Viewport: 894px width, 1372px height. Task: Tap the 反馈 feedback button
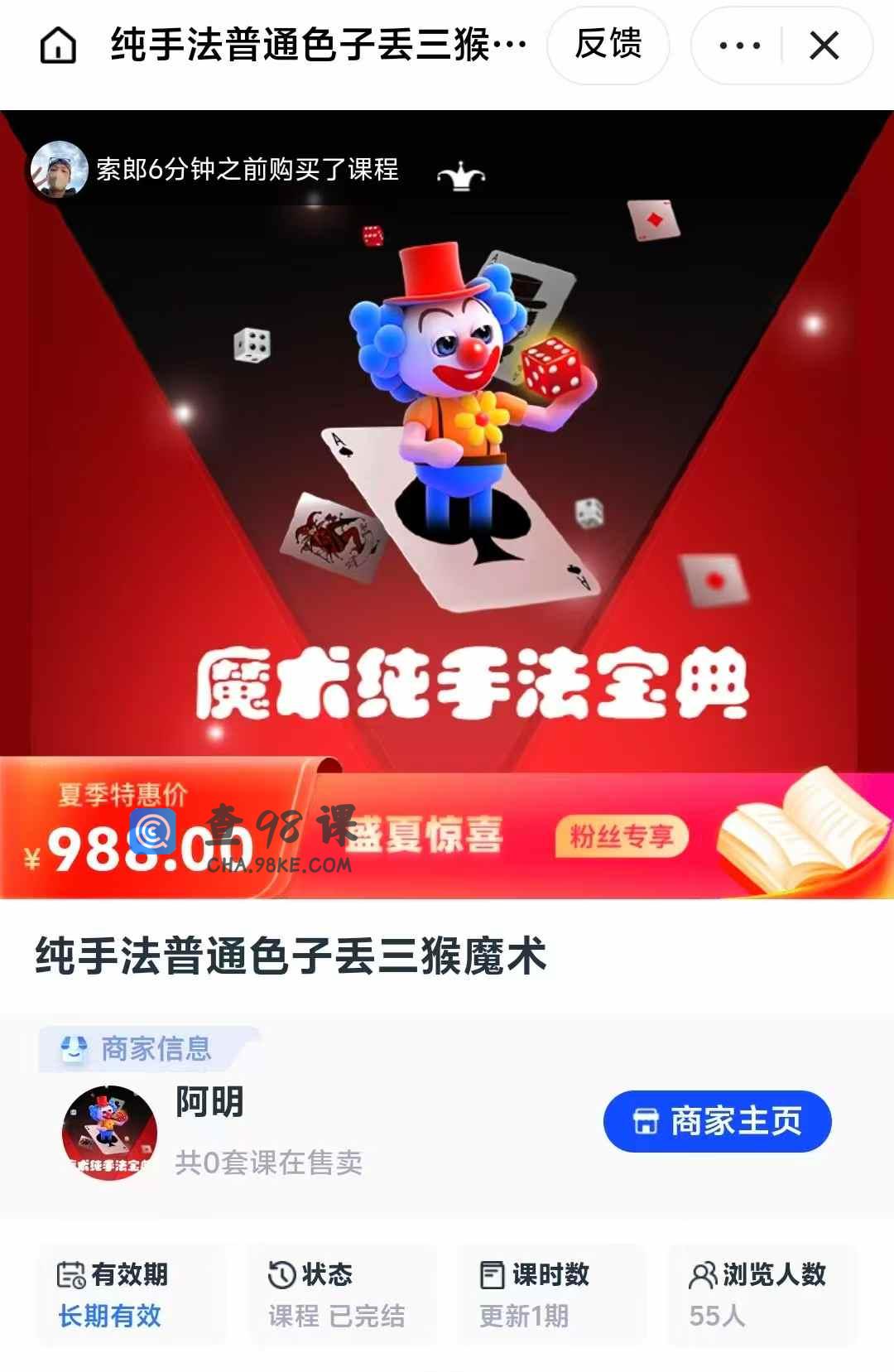click(608, 45)
